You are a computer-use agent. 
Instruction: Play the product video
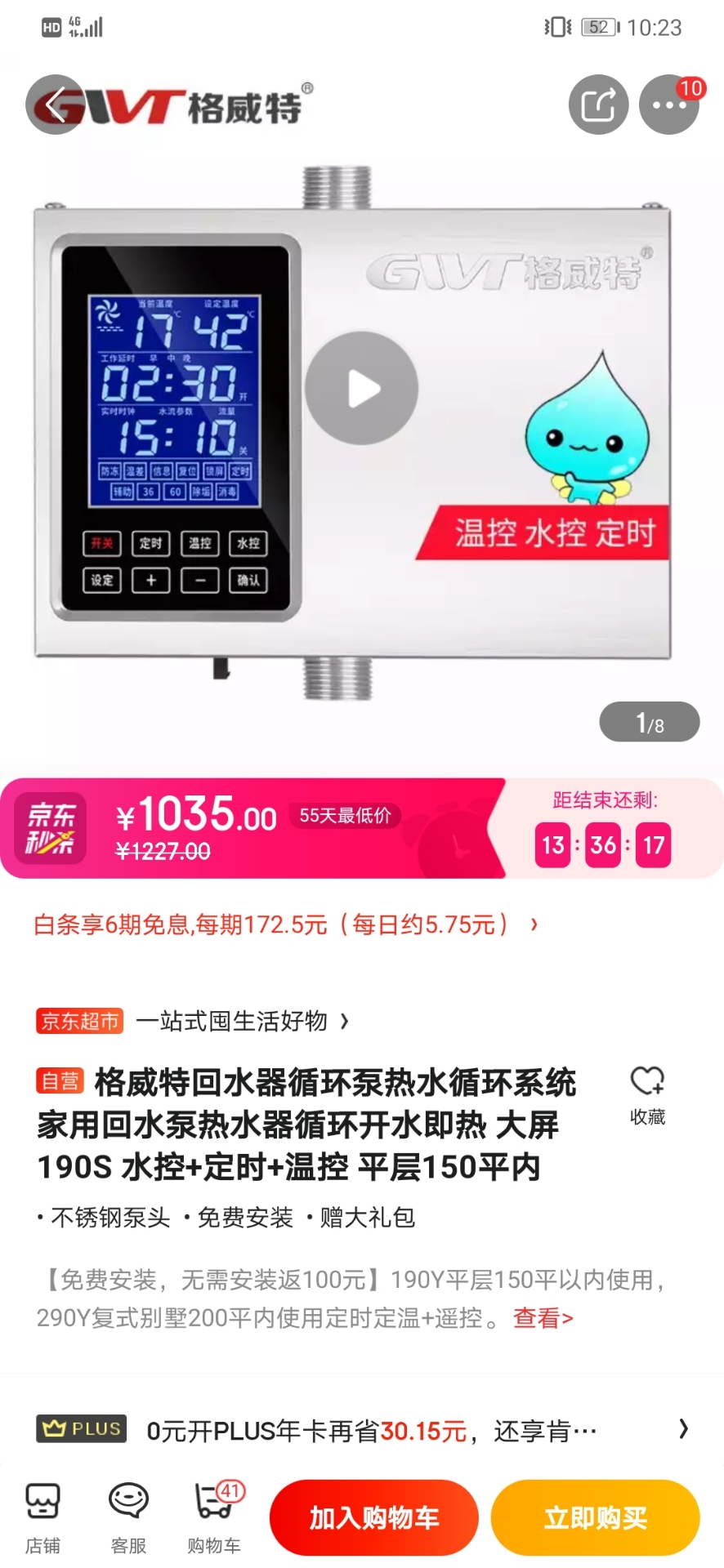click(x=362, y=389)
